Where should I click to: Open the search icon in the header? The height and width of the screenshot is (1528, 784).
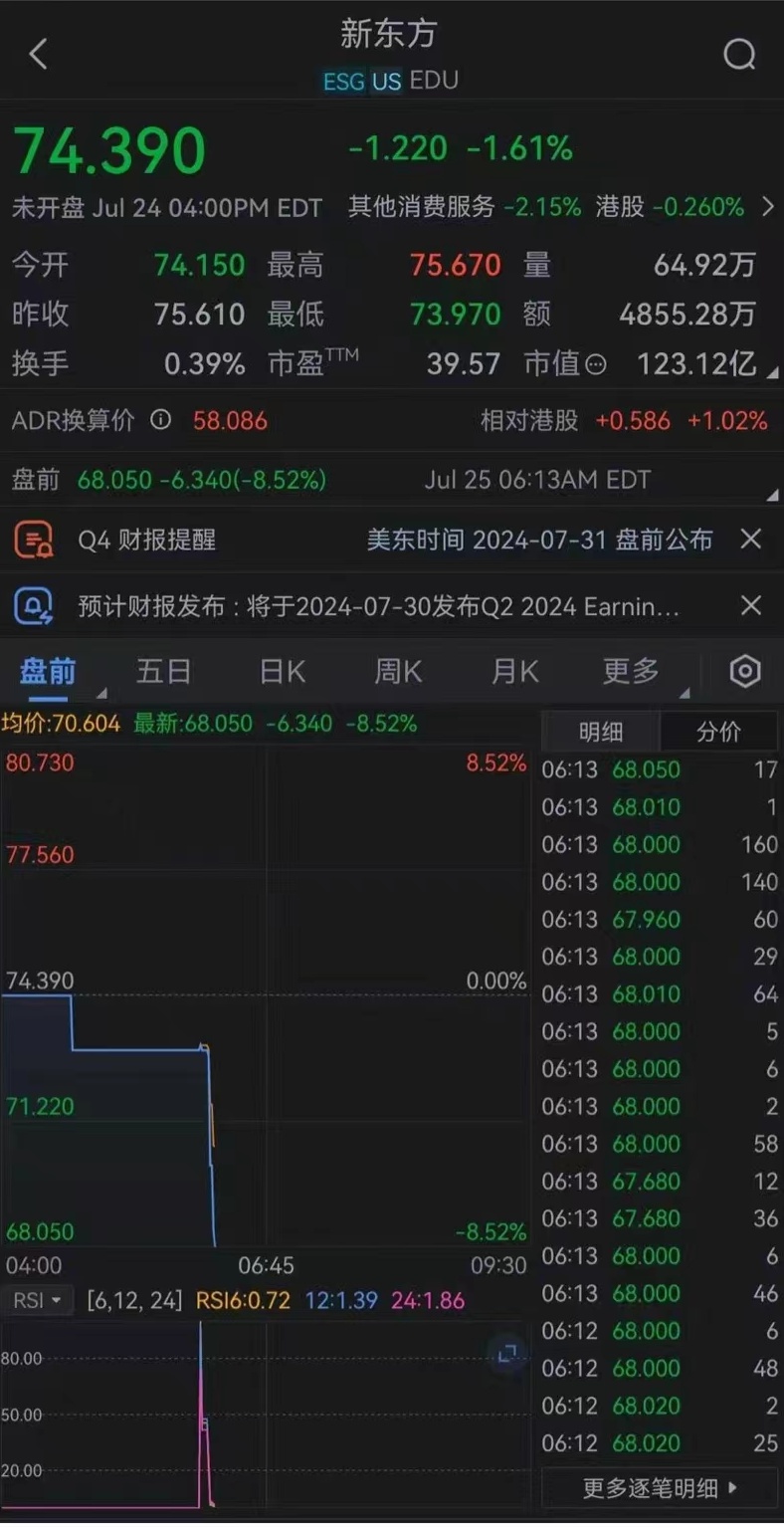[739, 54]
